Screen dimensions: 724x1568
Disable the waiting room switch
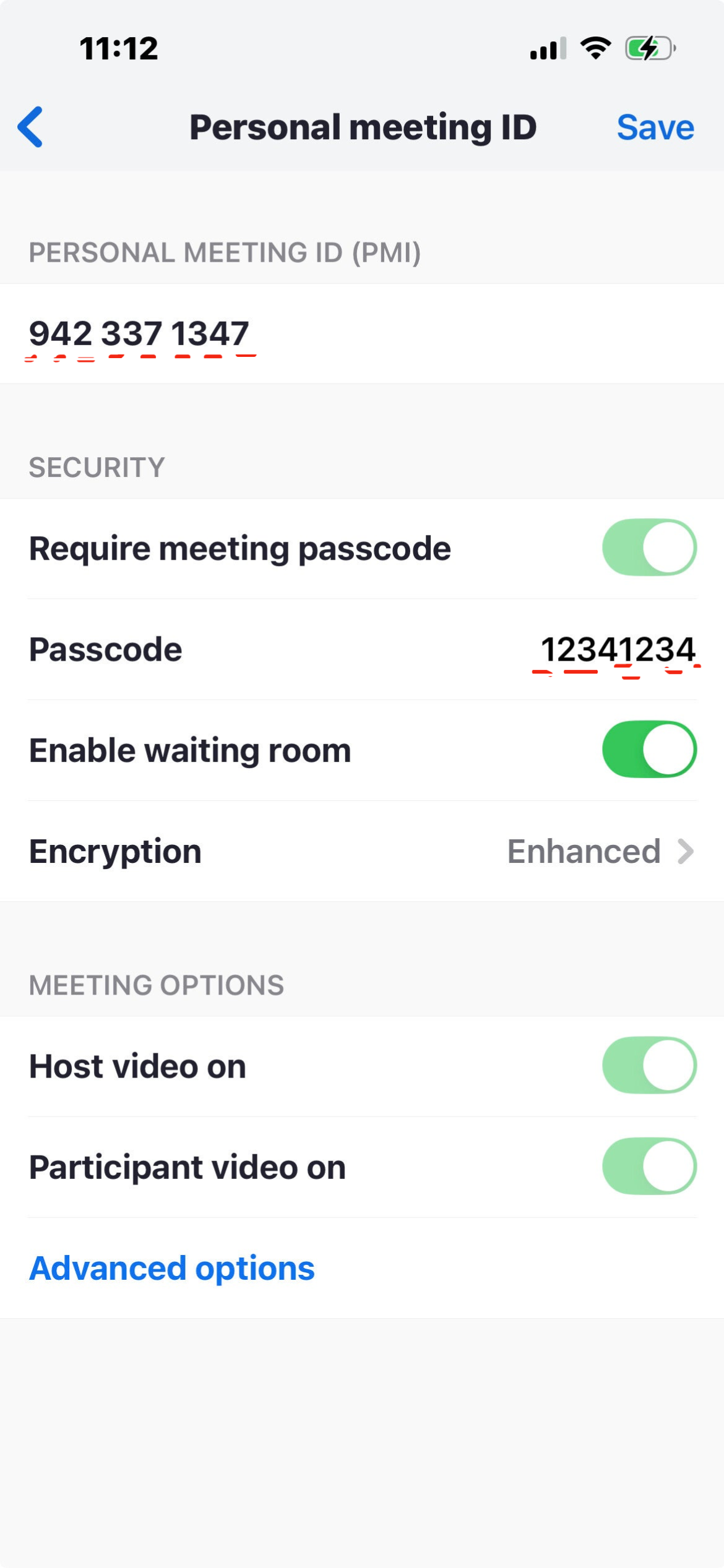[649, 749]
